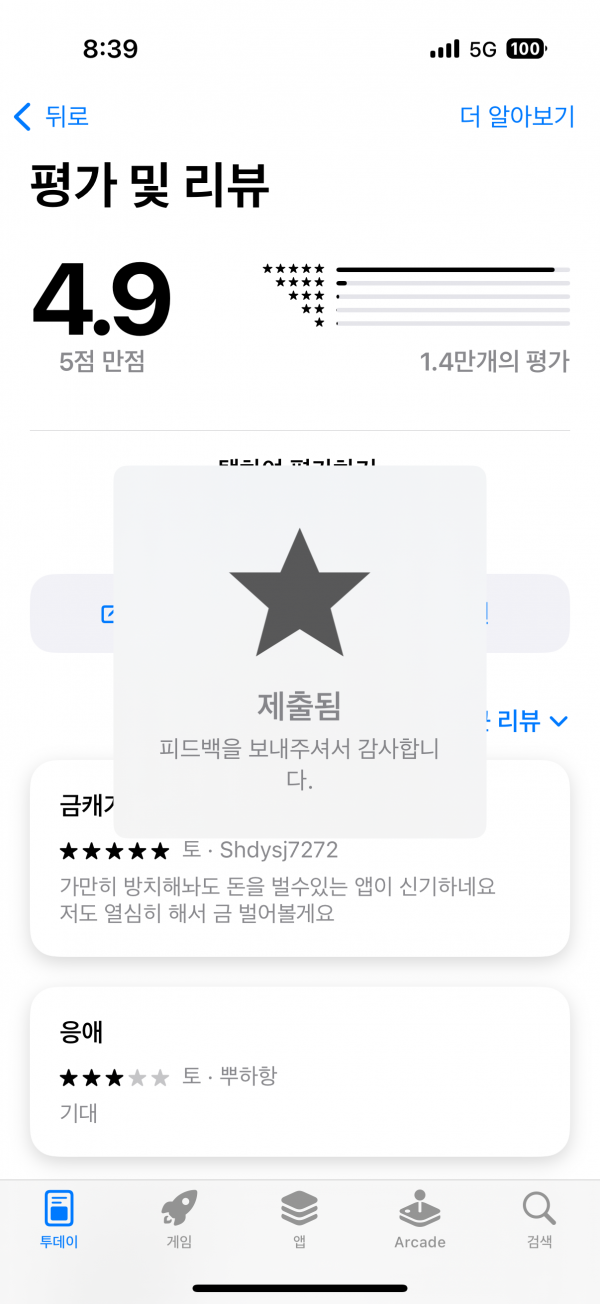The image size is (600, 1304).
Task: Open the 응애 review by 뿌하항
Action: [300, 1071]
